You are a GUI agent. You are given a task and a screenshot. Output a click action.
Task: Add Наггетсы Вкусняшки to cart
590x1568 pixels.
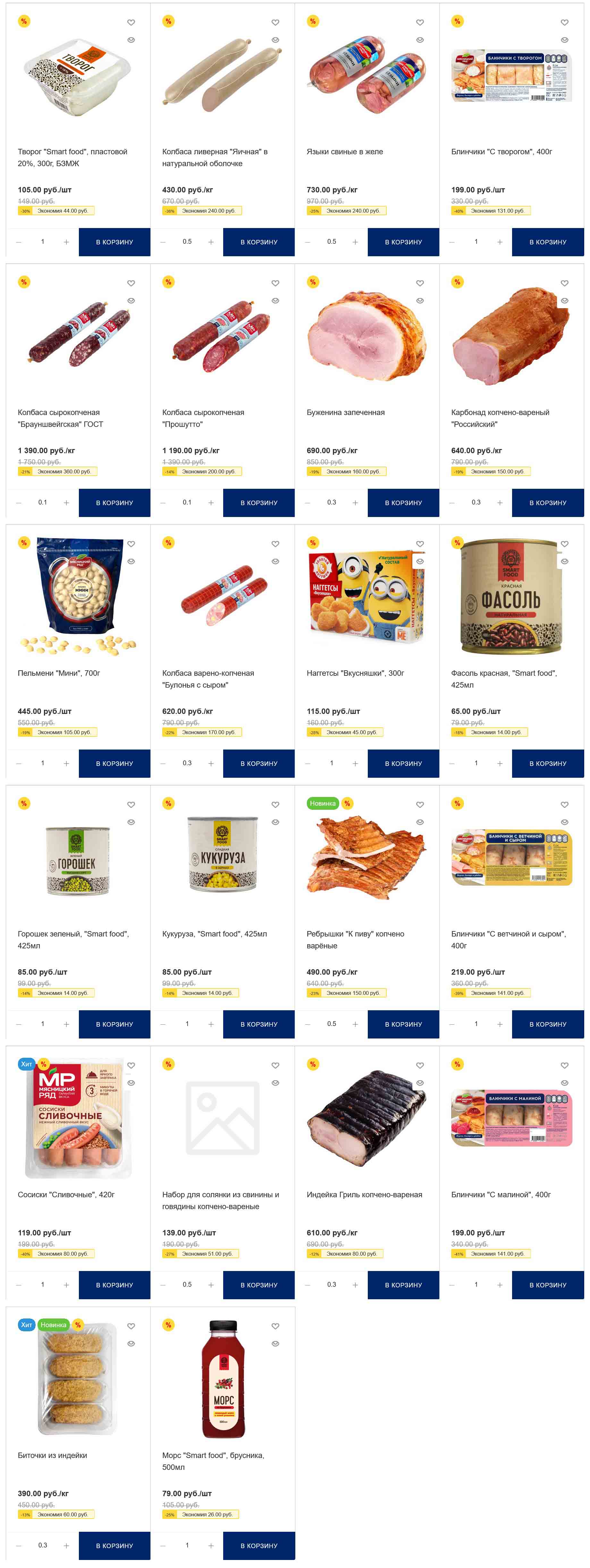click(403, 763)
